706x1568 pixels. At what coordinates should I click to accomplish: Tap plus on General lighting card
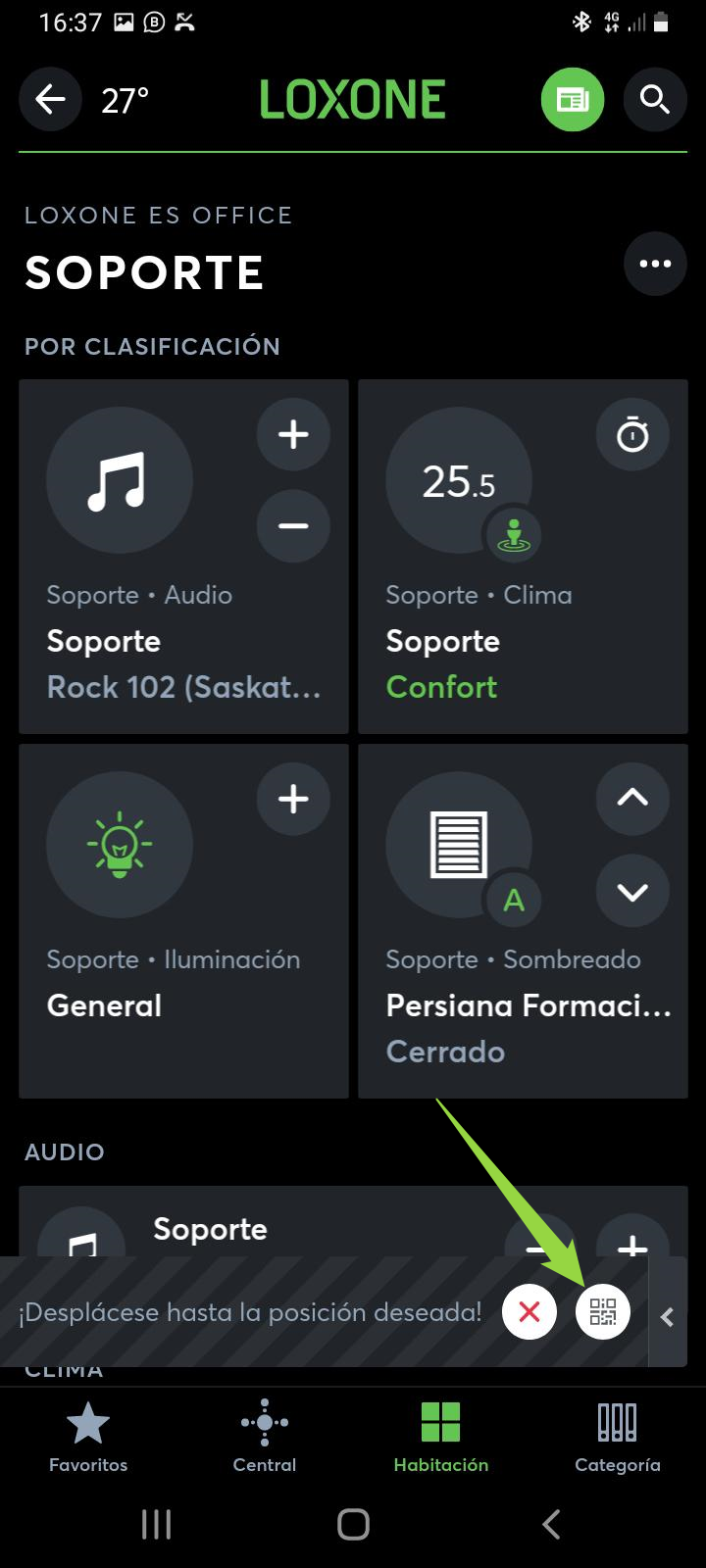pyautogui.click(x=293, y=799)
